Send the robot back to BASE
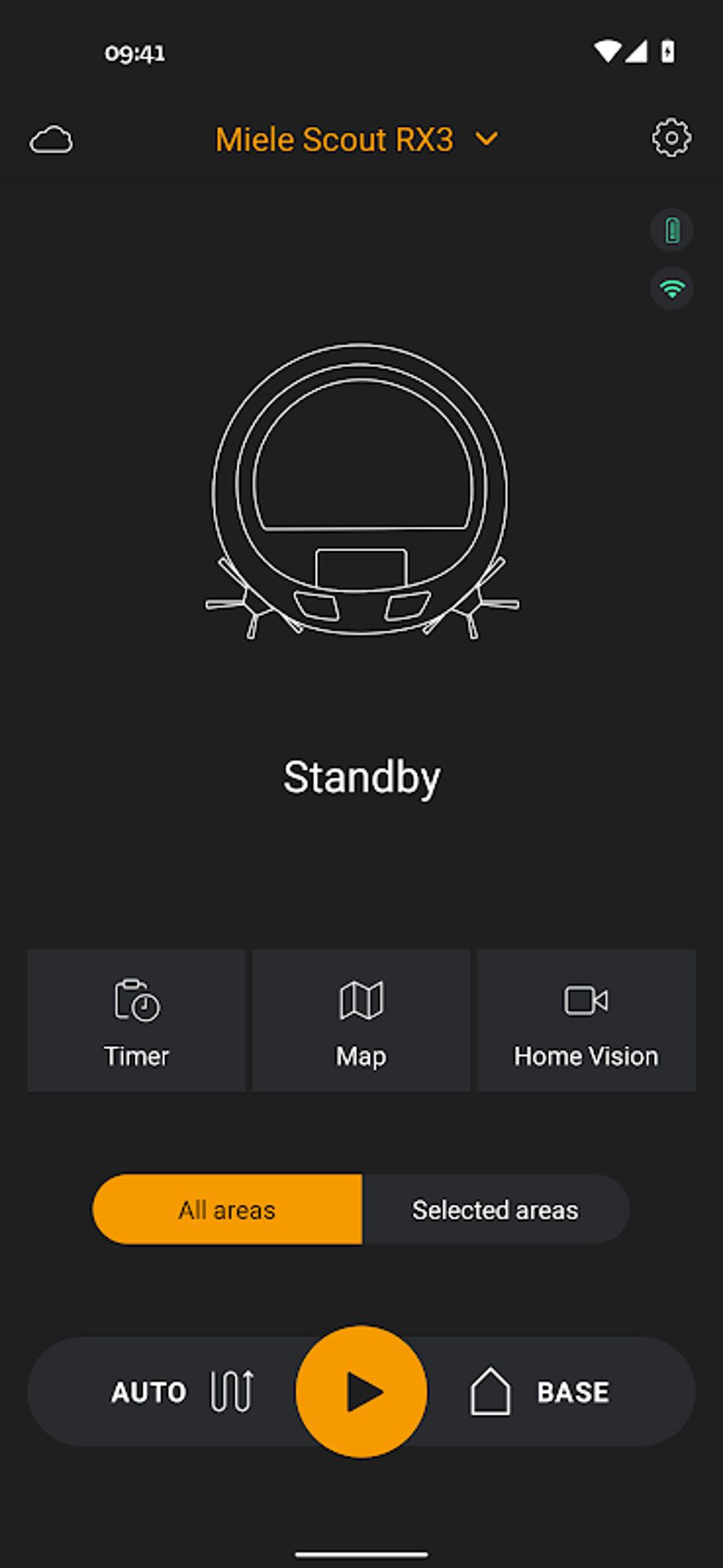723x1568 pixels. [x=540, y=1391]
